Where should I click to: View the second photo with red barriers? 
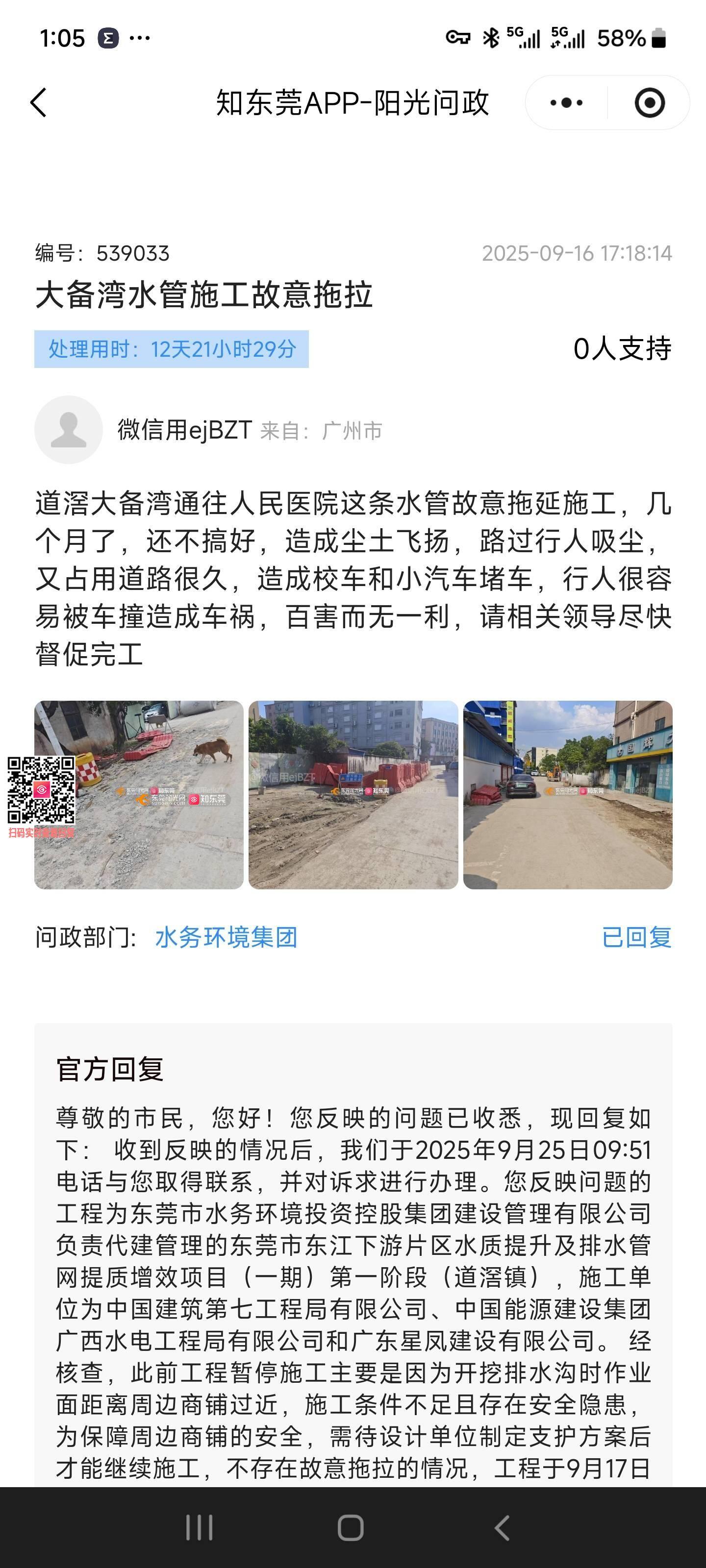click(x=353, y=794)
